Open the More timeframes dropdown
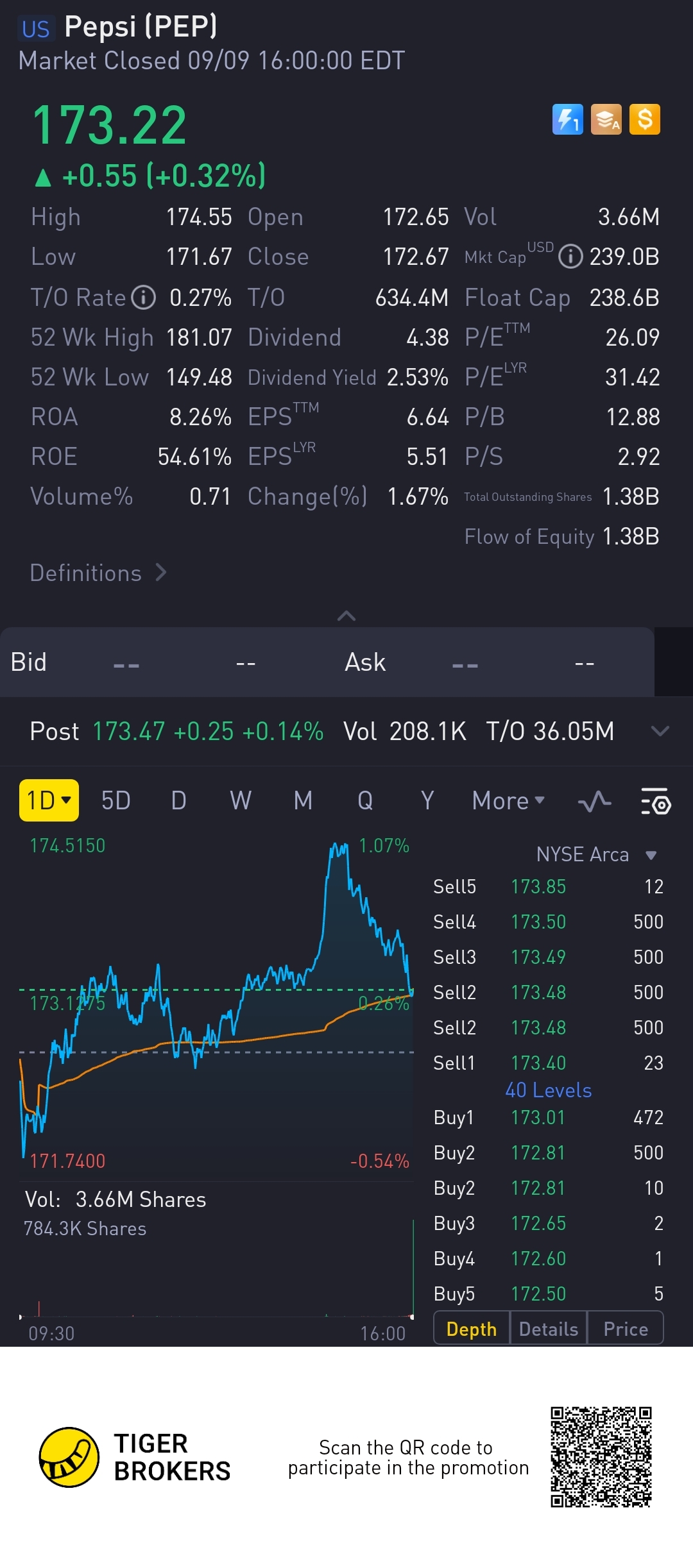693x1568 pixels. click(508, 800)
